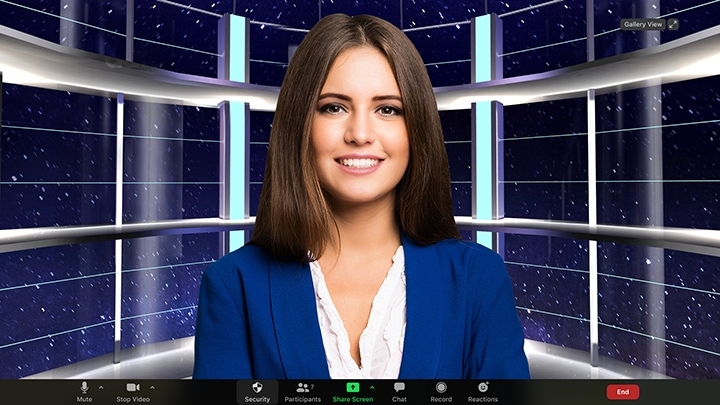The image size is (720, 405).
Task: Expand video options arrow beside Stop Video
Action: pyautogui.click(x=152, y=387)
